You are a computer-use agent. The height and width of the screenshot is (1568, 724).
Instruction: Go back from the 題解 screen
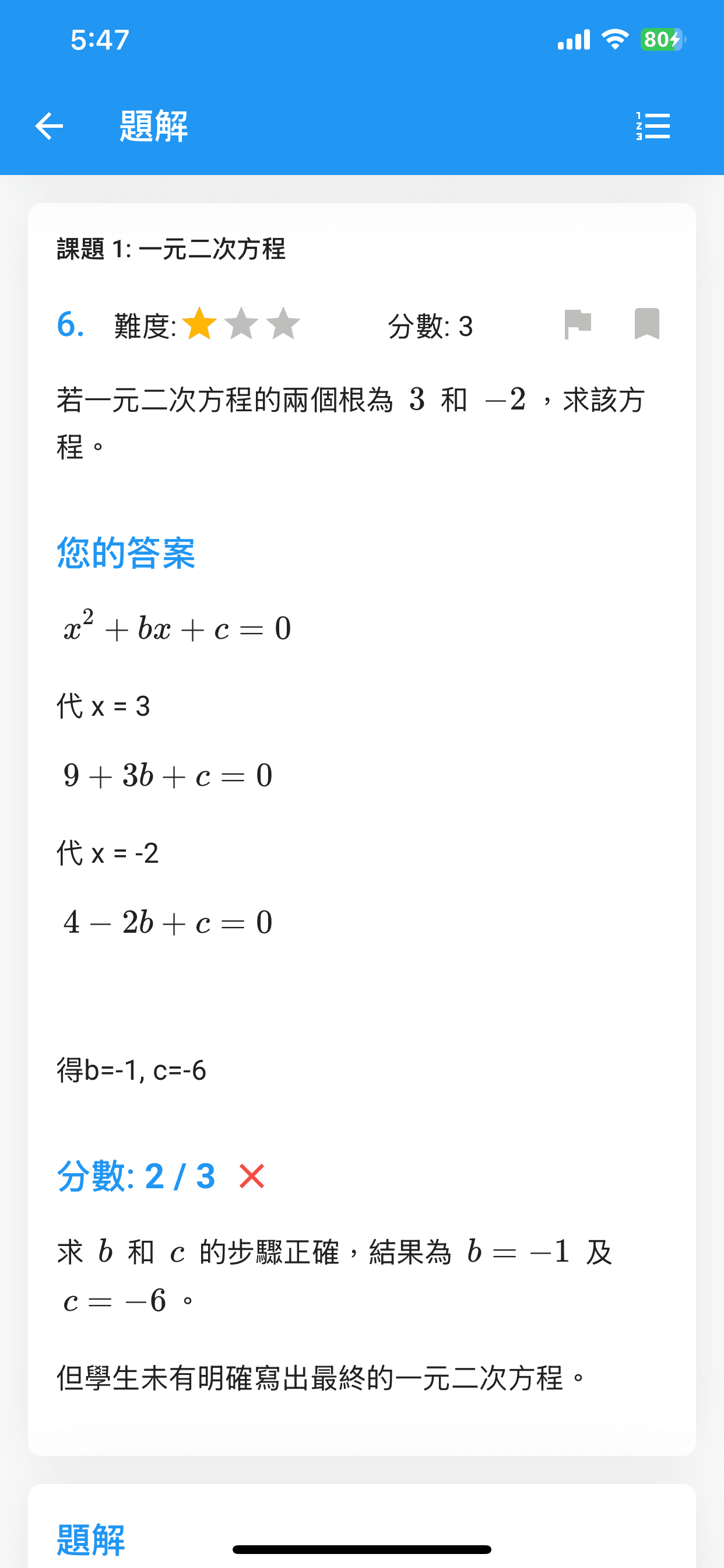[50, 126]
